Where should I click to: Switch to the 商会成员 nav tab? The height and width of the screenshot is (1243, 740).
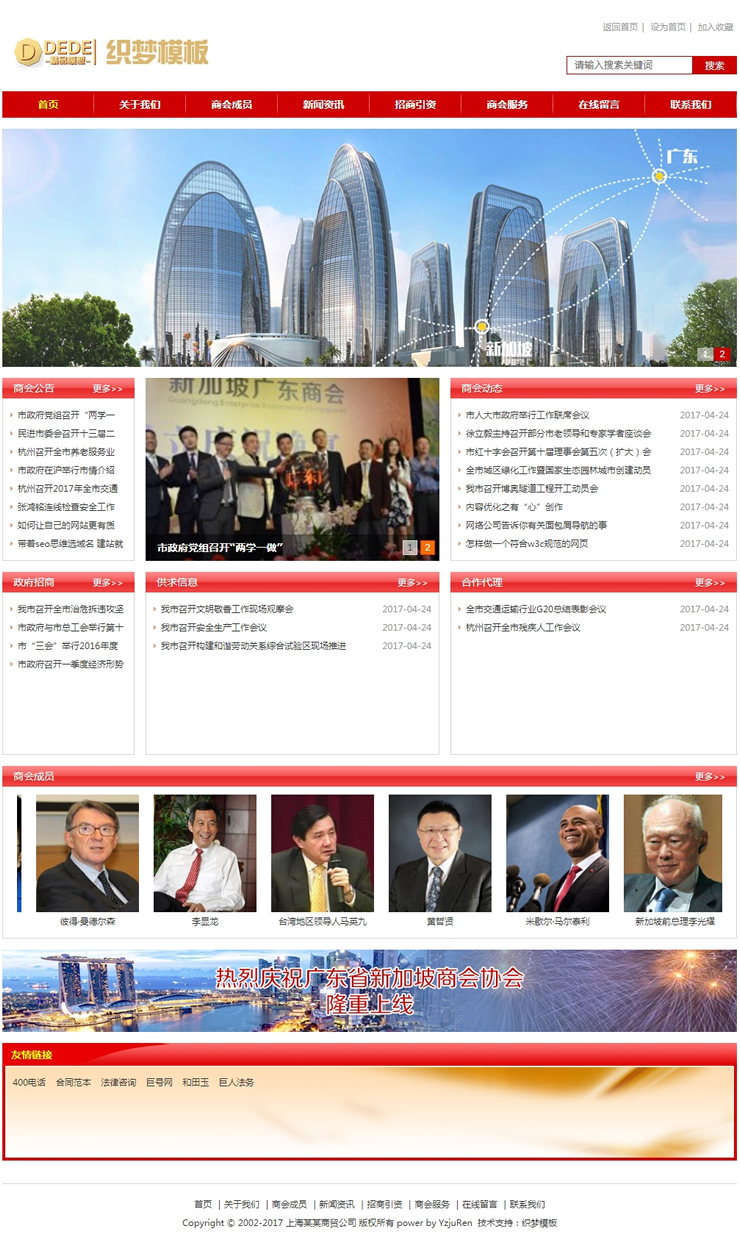pyautogui.click(x=231, y=105)
